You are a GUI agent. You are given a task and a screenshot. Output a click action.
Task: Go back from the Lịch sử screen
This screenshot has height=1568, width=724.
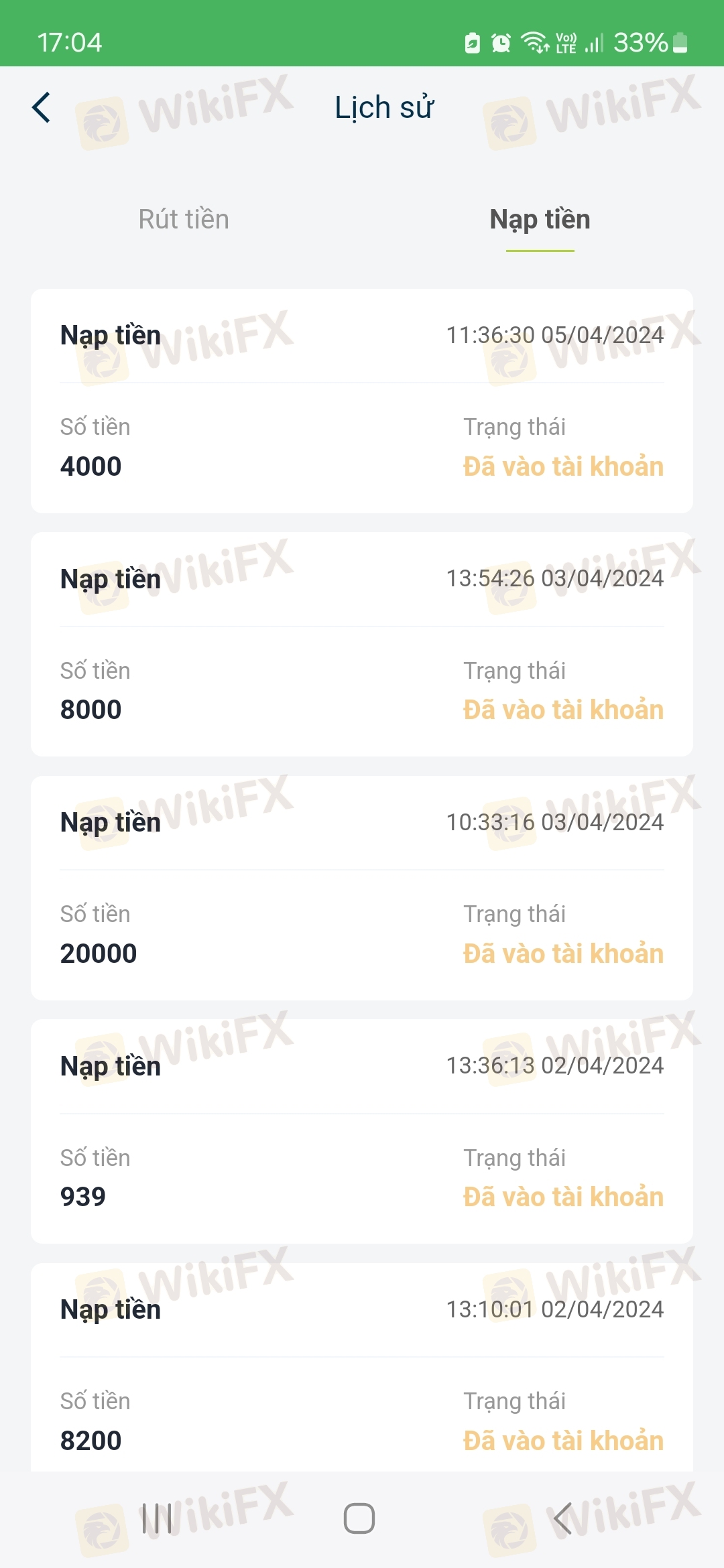(42, 108)
